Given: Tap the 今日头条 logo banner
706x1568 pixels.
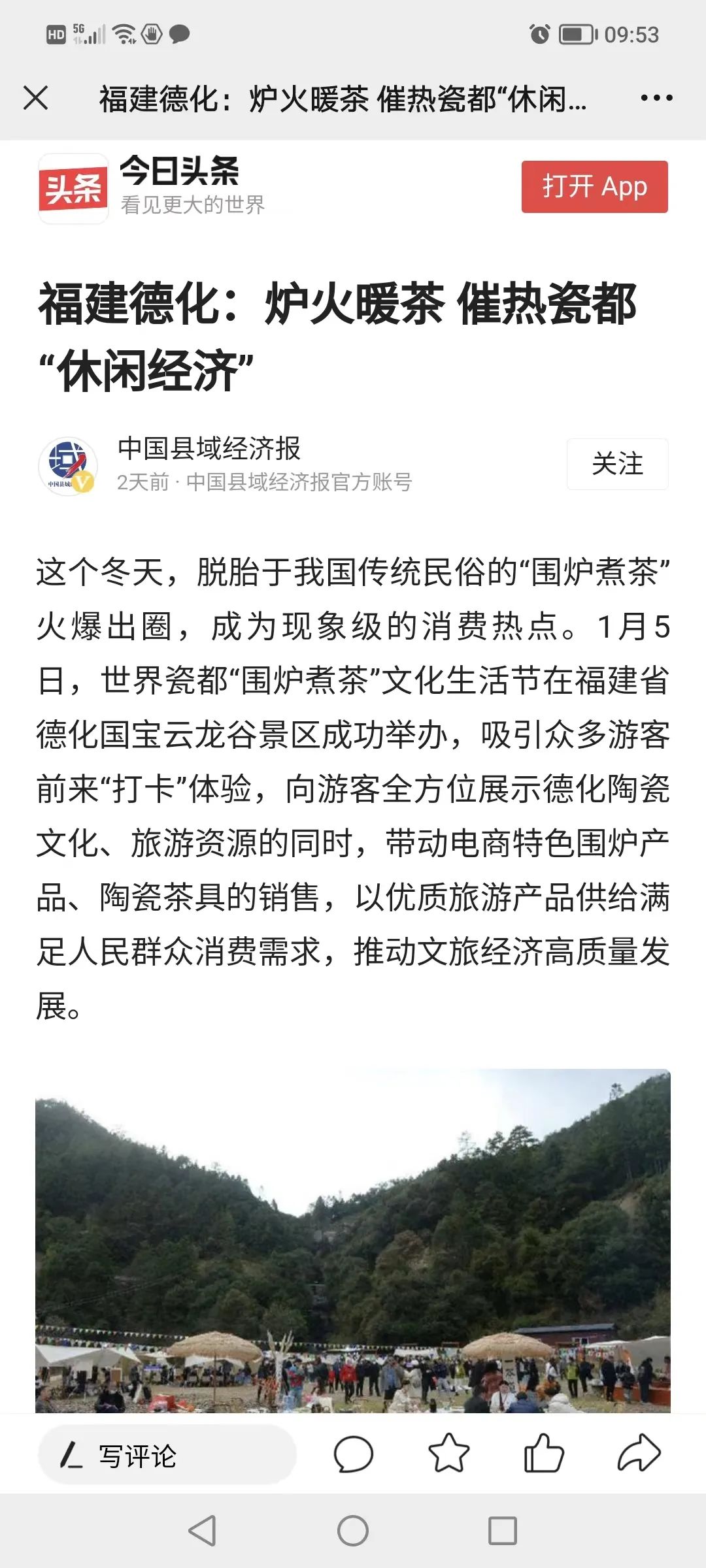Looking at the screenshot, I should pos(152,188).
